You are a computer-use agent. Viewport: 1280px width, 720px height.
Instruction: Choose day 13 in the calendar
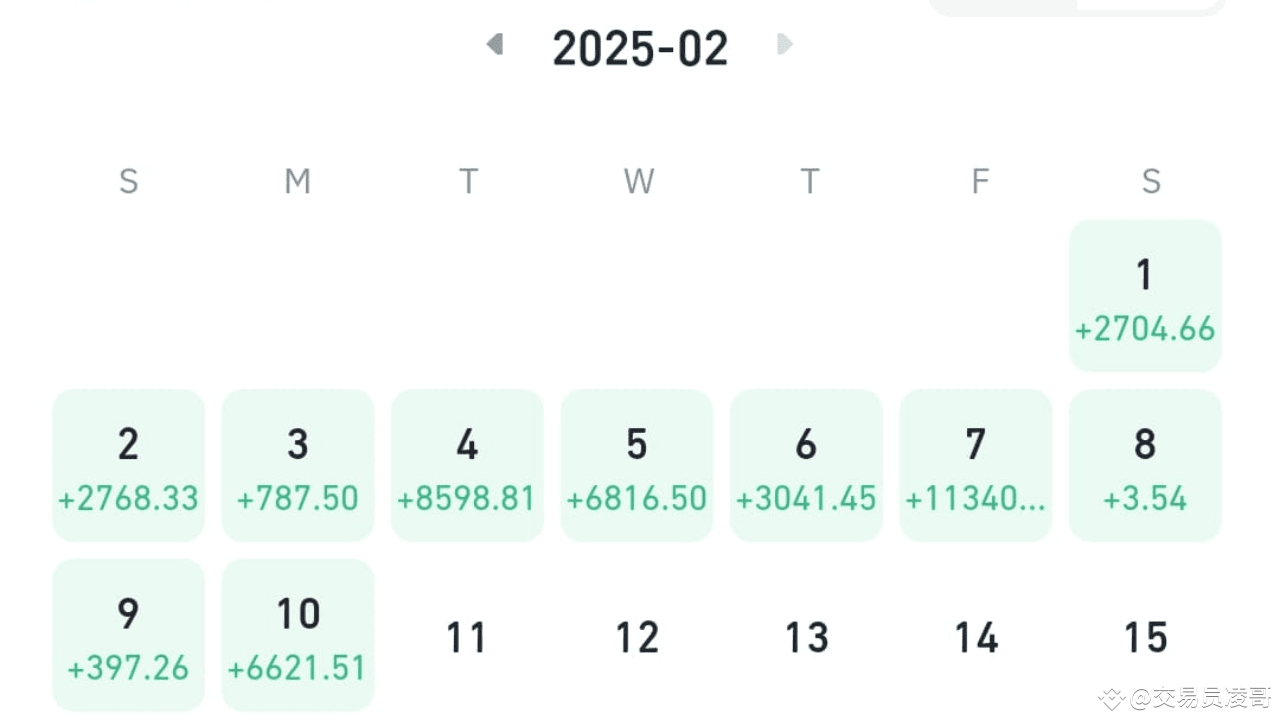point(807,637)
